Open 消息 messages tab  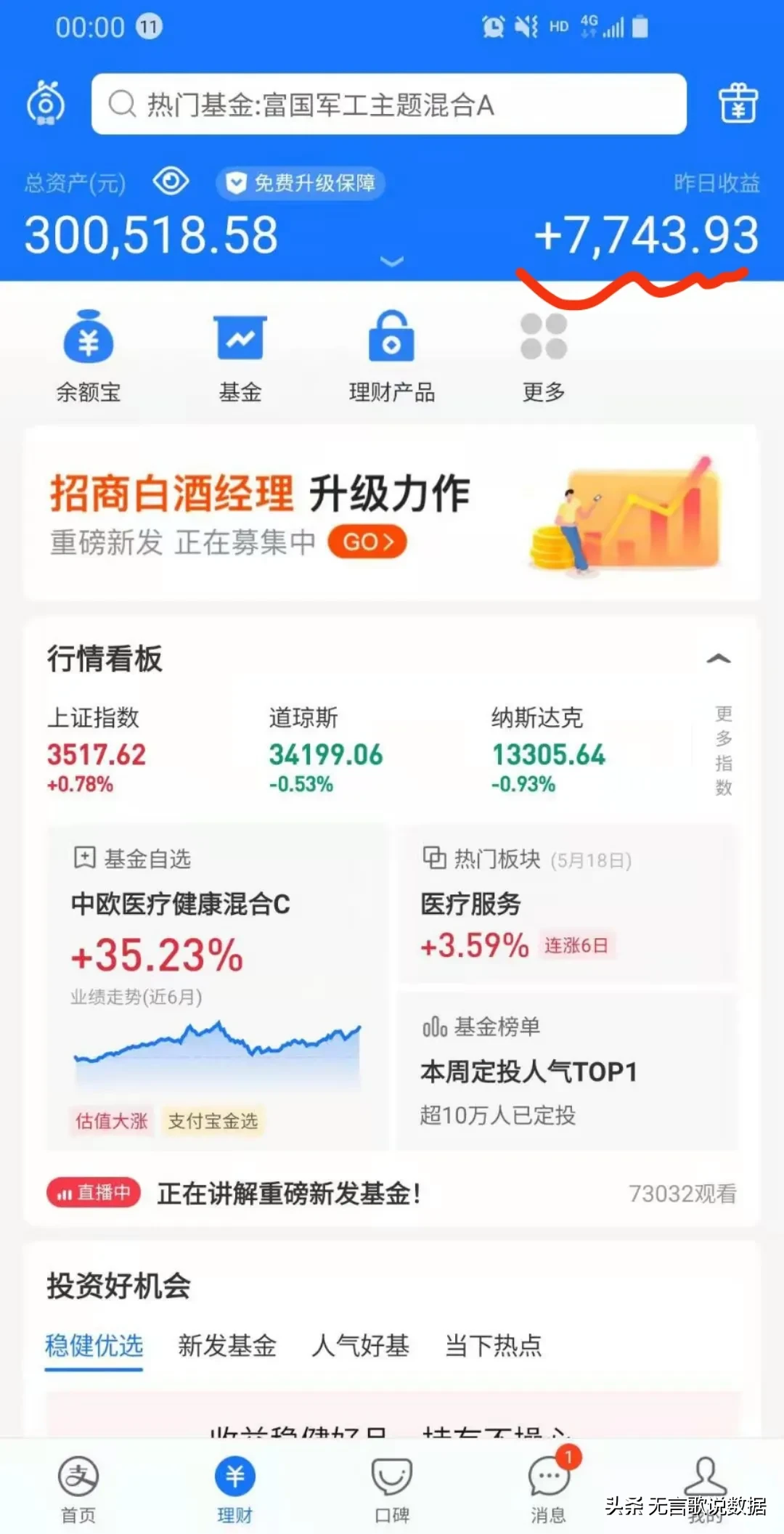(x=549, y=1488)
